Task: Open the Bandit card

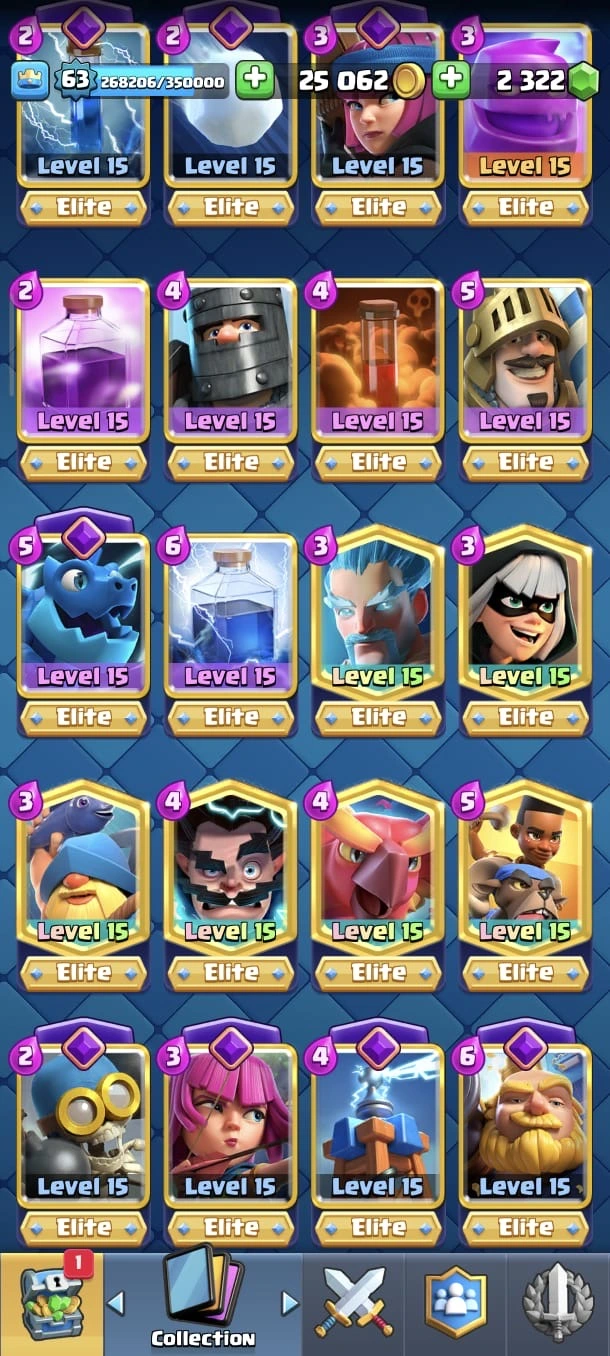Action: 525,615
